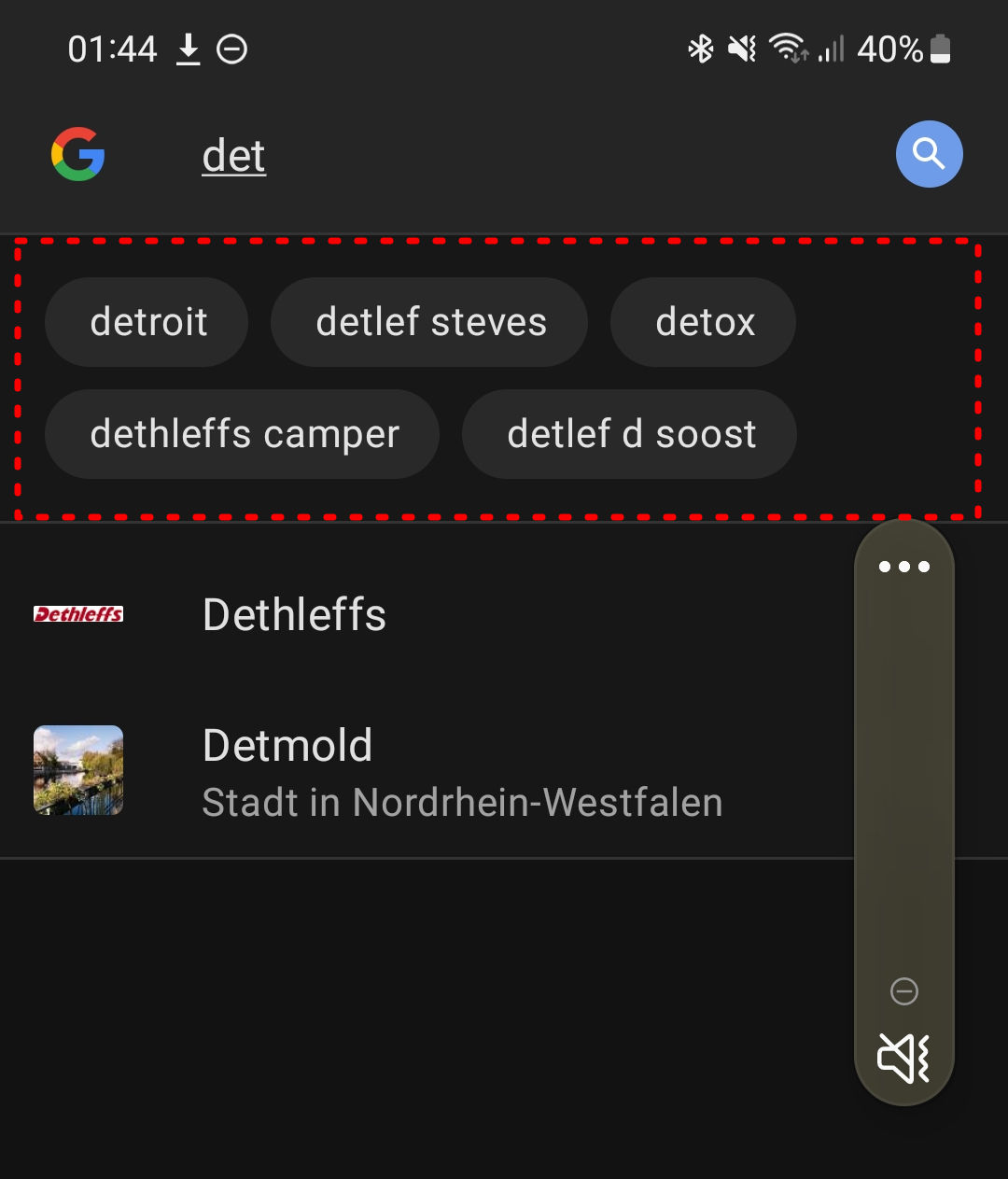1008x1179 pixels.
Task: Select the "detroit" suggestion chip
Action: coord(147,322)
